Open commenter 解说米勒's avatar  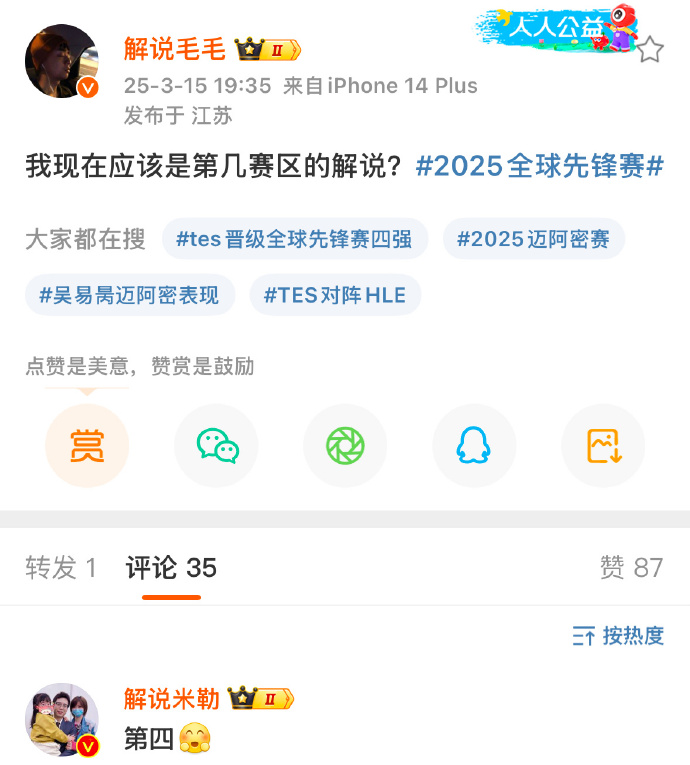[x=61, y=720]
